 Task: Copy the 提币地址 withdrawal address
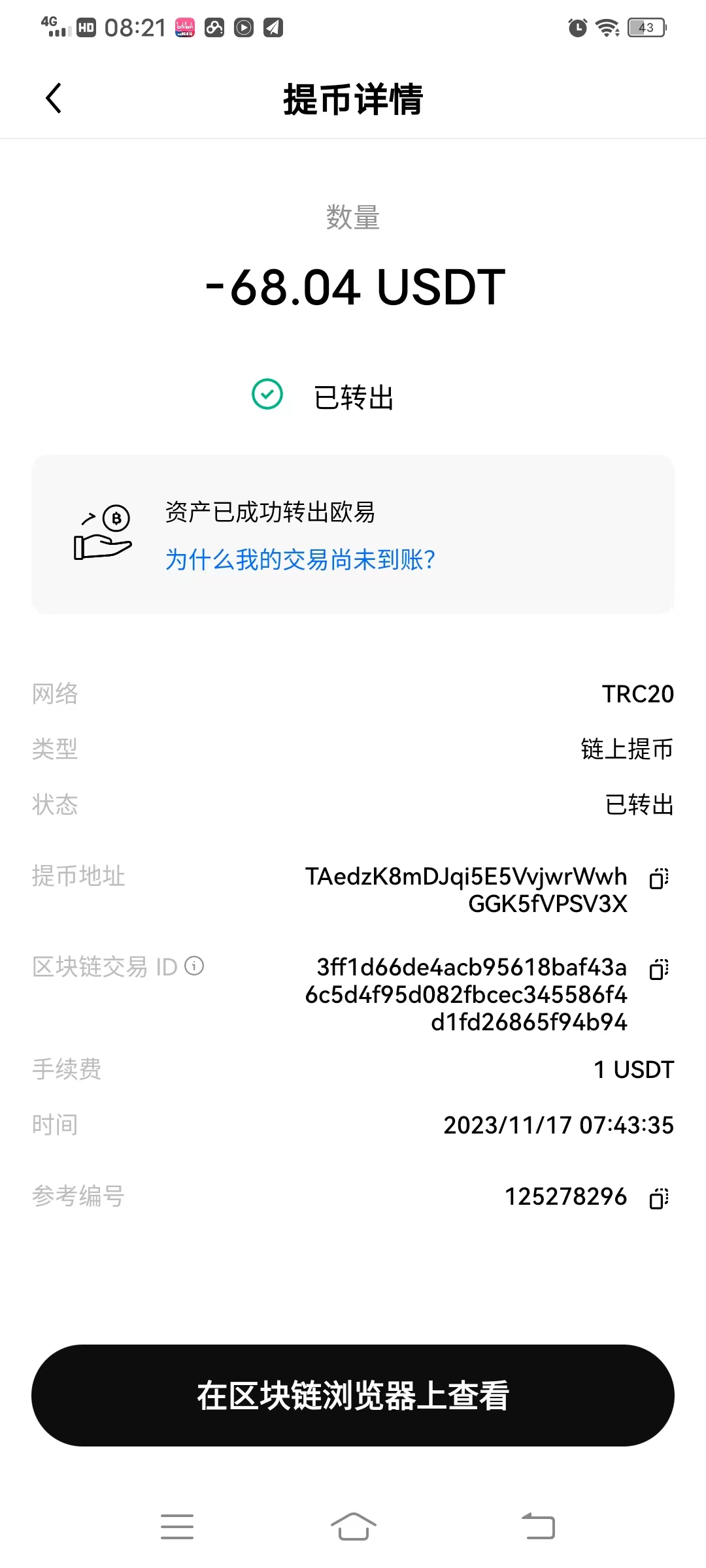click(658, 878)
